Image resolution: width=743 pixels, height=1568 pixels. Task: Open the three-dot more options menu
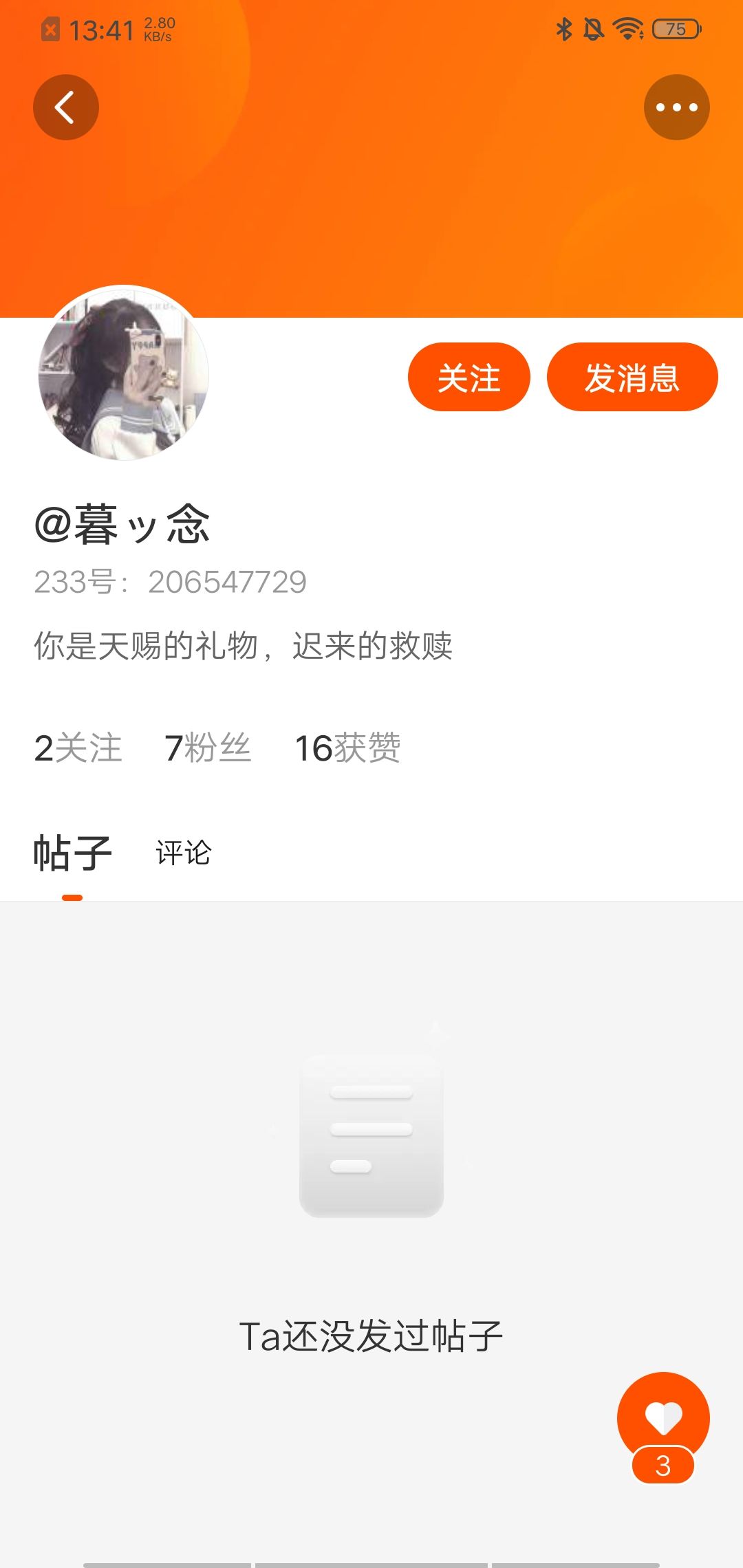point(677,107)
